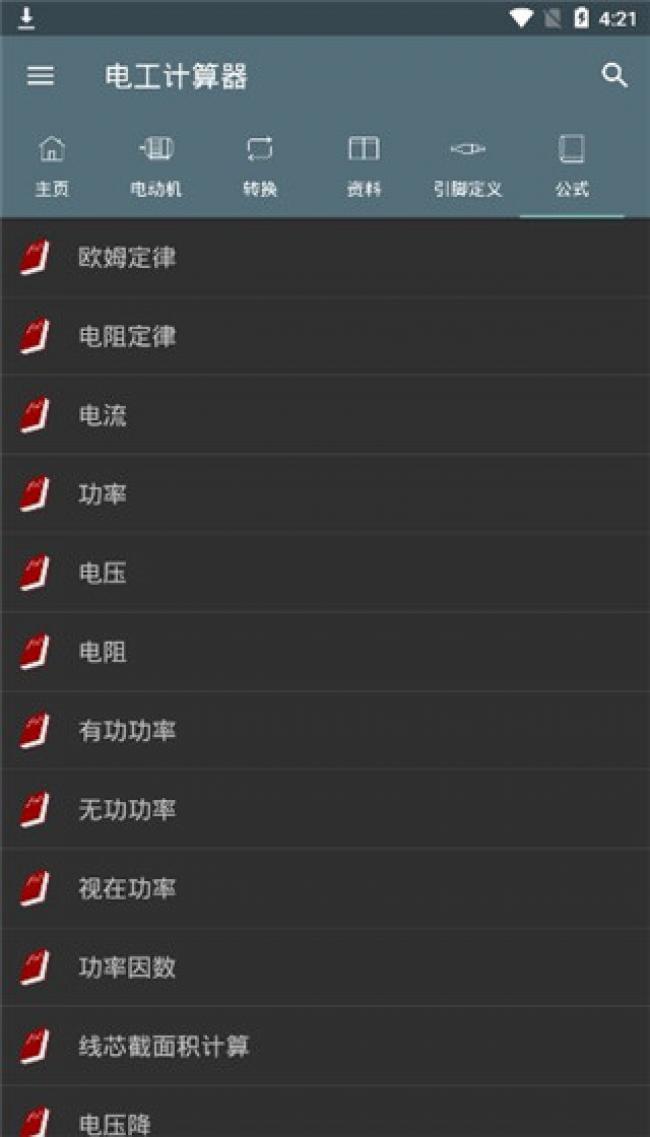Image resolution: width=650 pixels, height=1137 pixels.
Task: Select the 资料 tab
Action: pyautogui.click(x=363, y=166)
